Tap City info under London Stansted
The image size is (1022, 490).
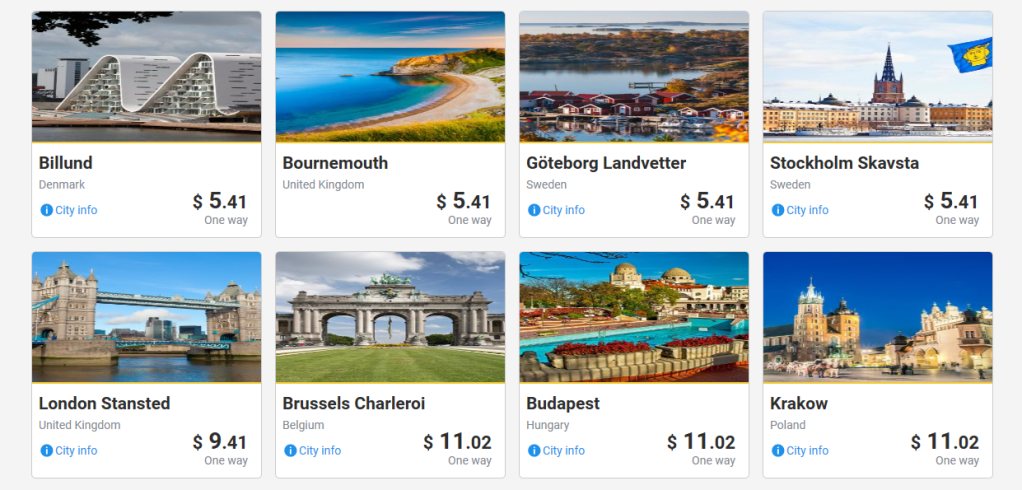pos(69,451)
